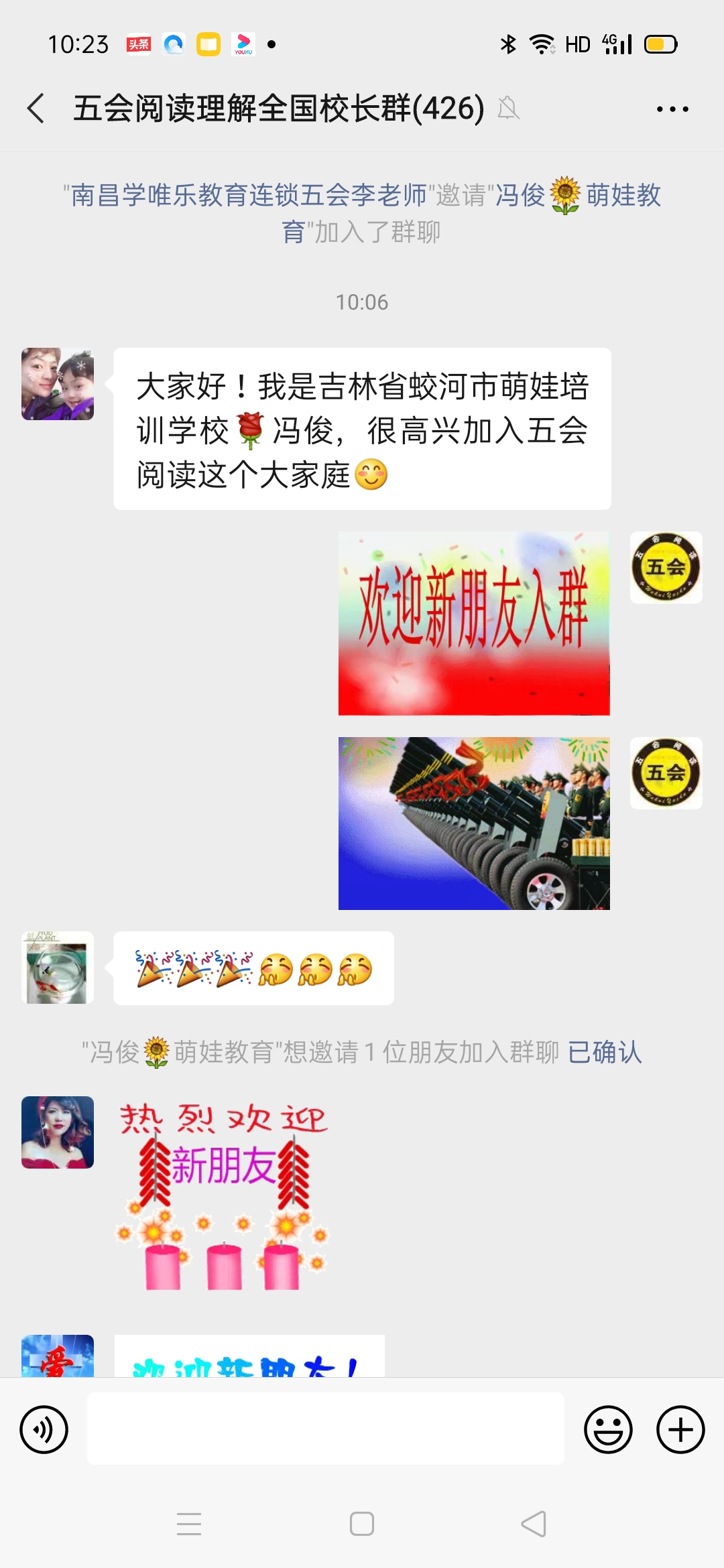
Task: Tap the system home button
Action: (x=362, y=1524)
